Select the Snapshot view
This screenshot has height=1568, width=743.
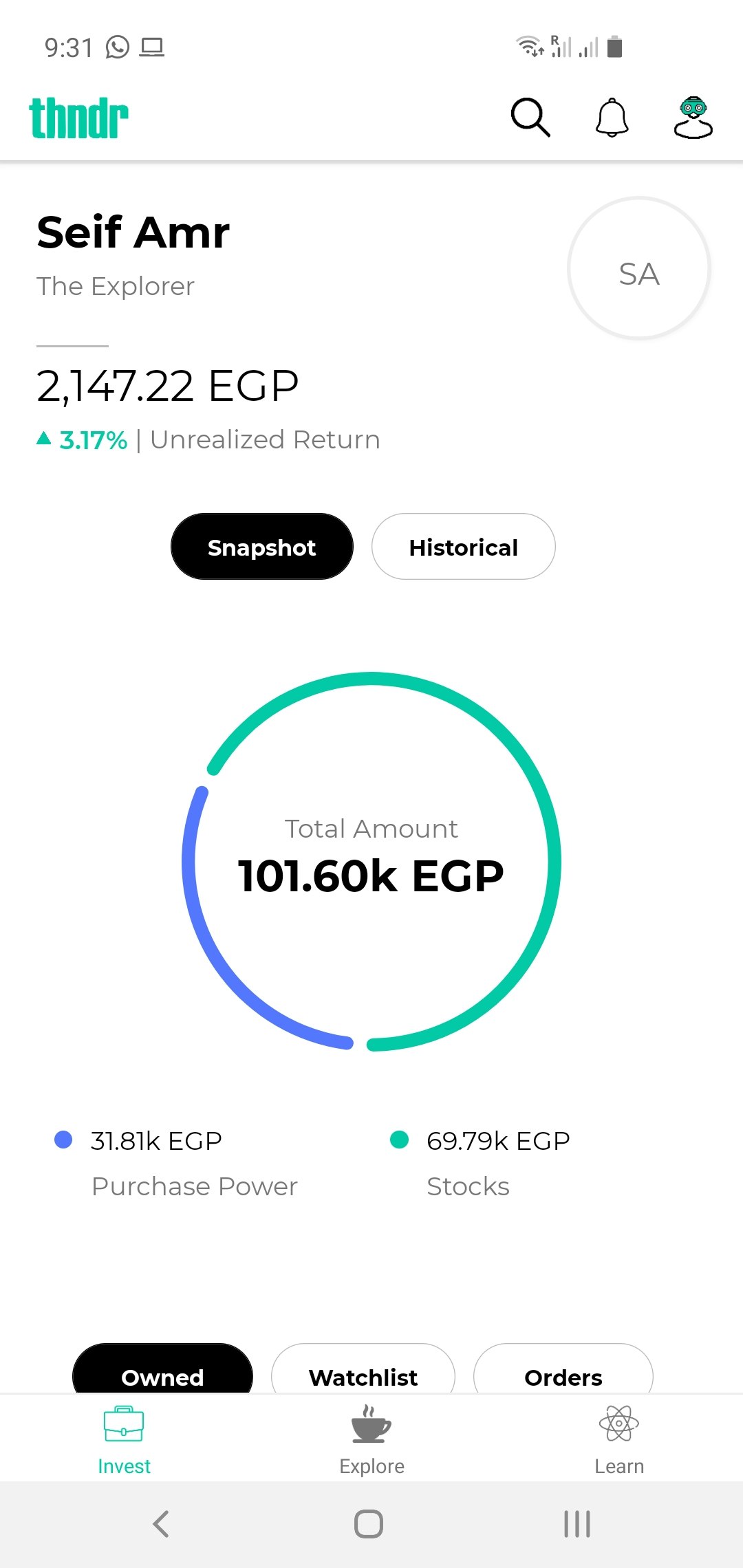261,547
